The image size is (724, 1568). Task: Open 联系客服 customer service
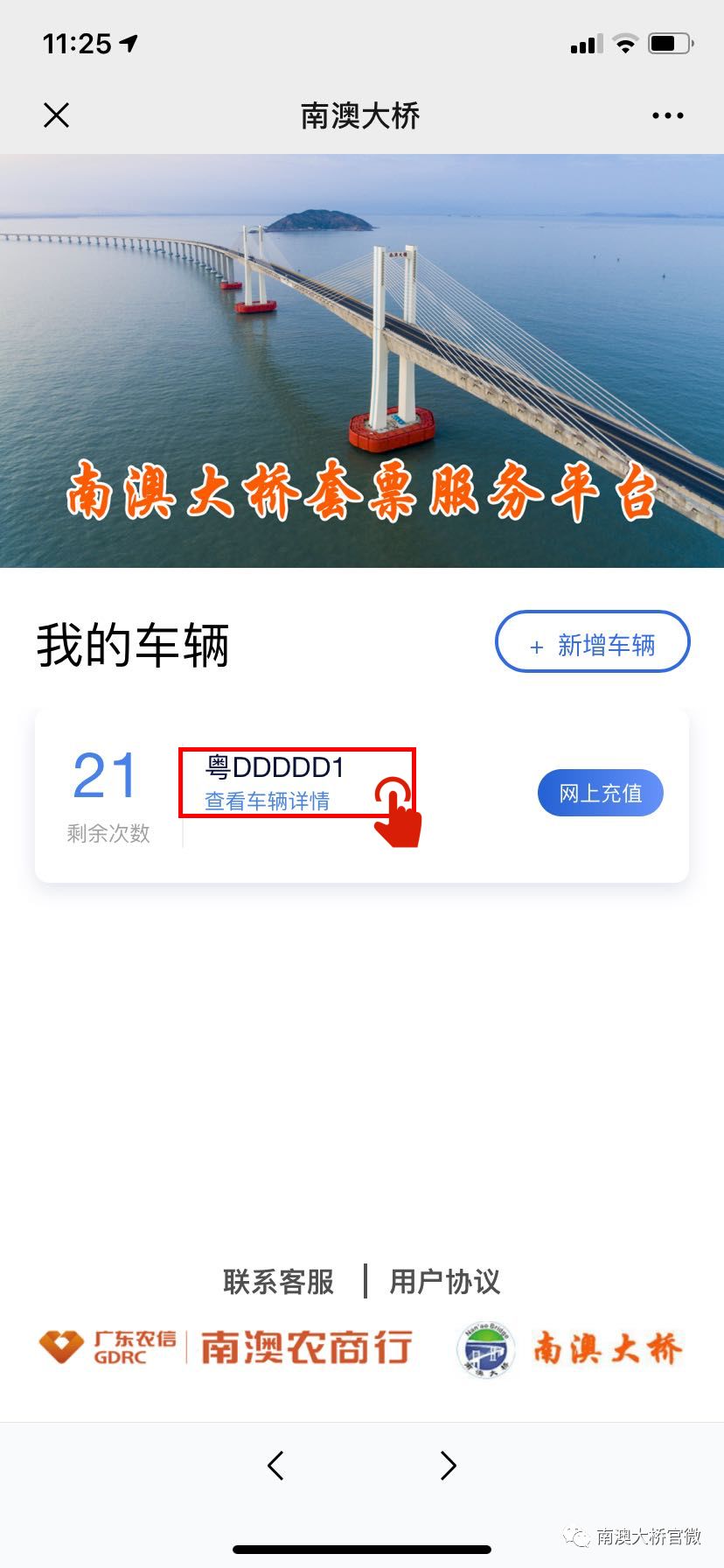coord(279,1282)
